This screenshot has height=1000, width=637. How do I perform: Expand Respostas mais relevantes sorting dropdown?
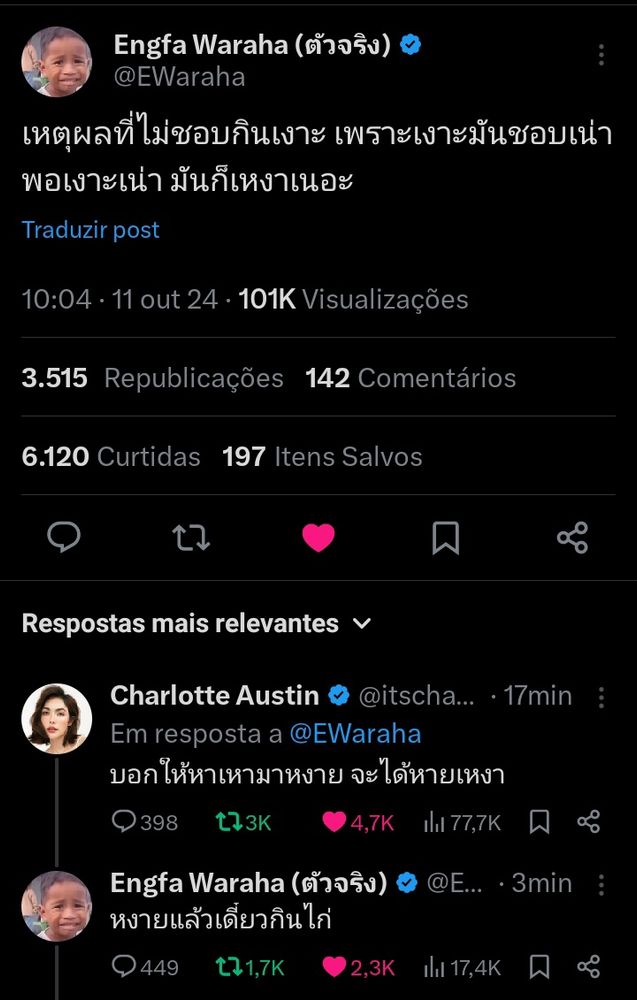click(x=362, y=624)
